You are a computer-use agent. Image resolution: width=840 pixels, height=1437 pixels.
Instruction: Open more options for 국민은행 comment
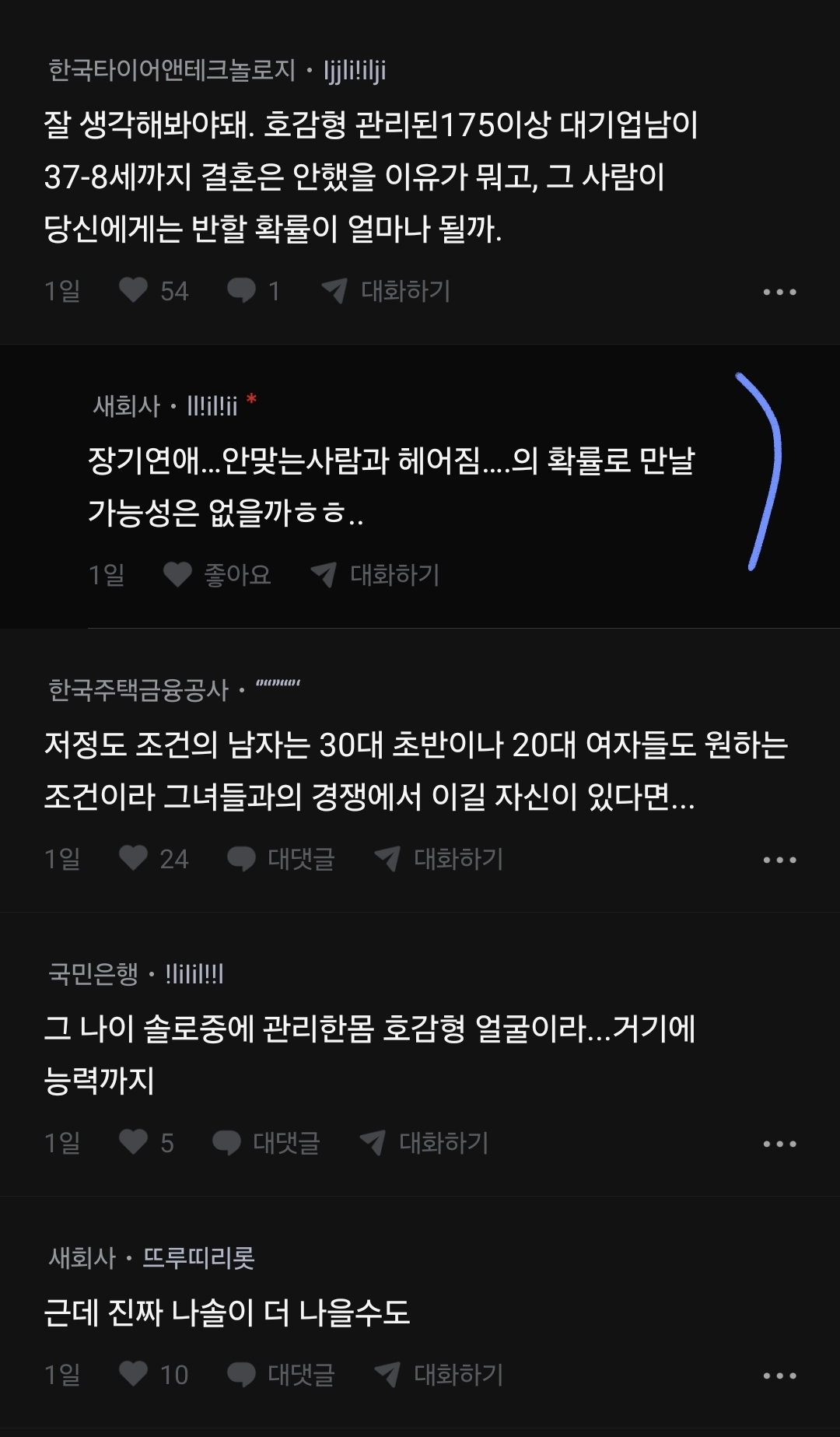(x=779, y=1144)
